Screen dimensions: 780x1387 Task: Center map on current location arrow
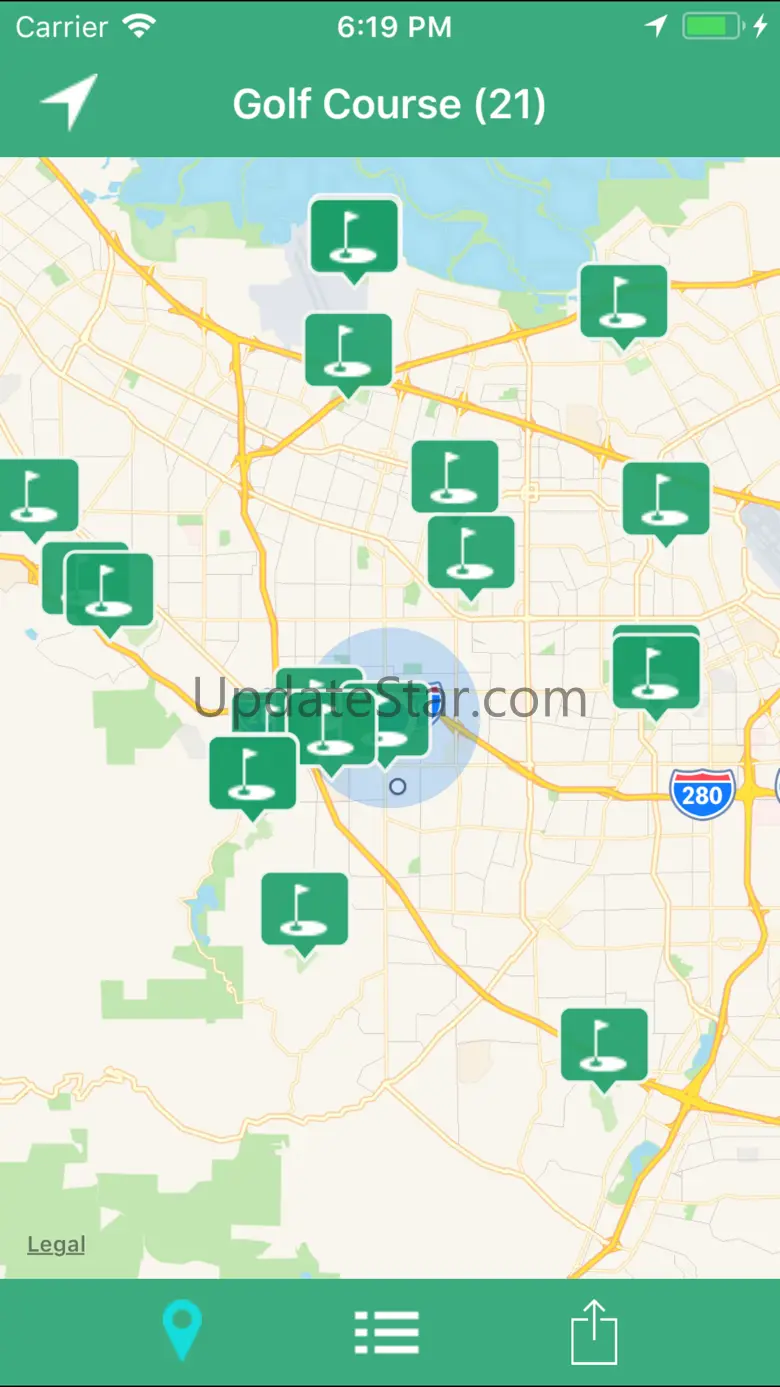pos(68,103)
